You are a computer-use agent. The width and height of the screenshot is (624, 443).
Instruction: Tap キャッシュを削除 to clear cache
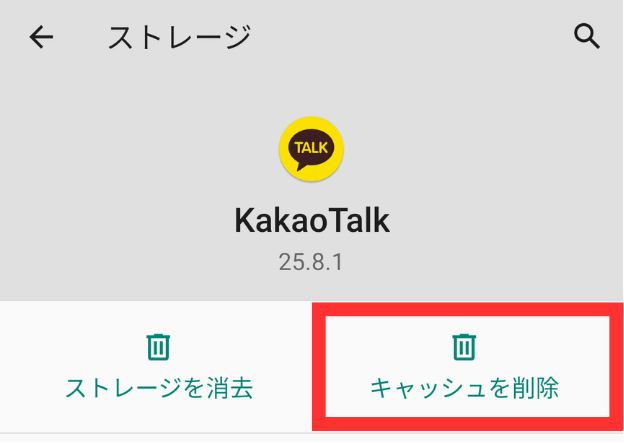point(464,366)
